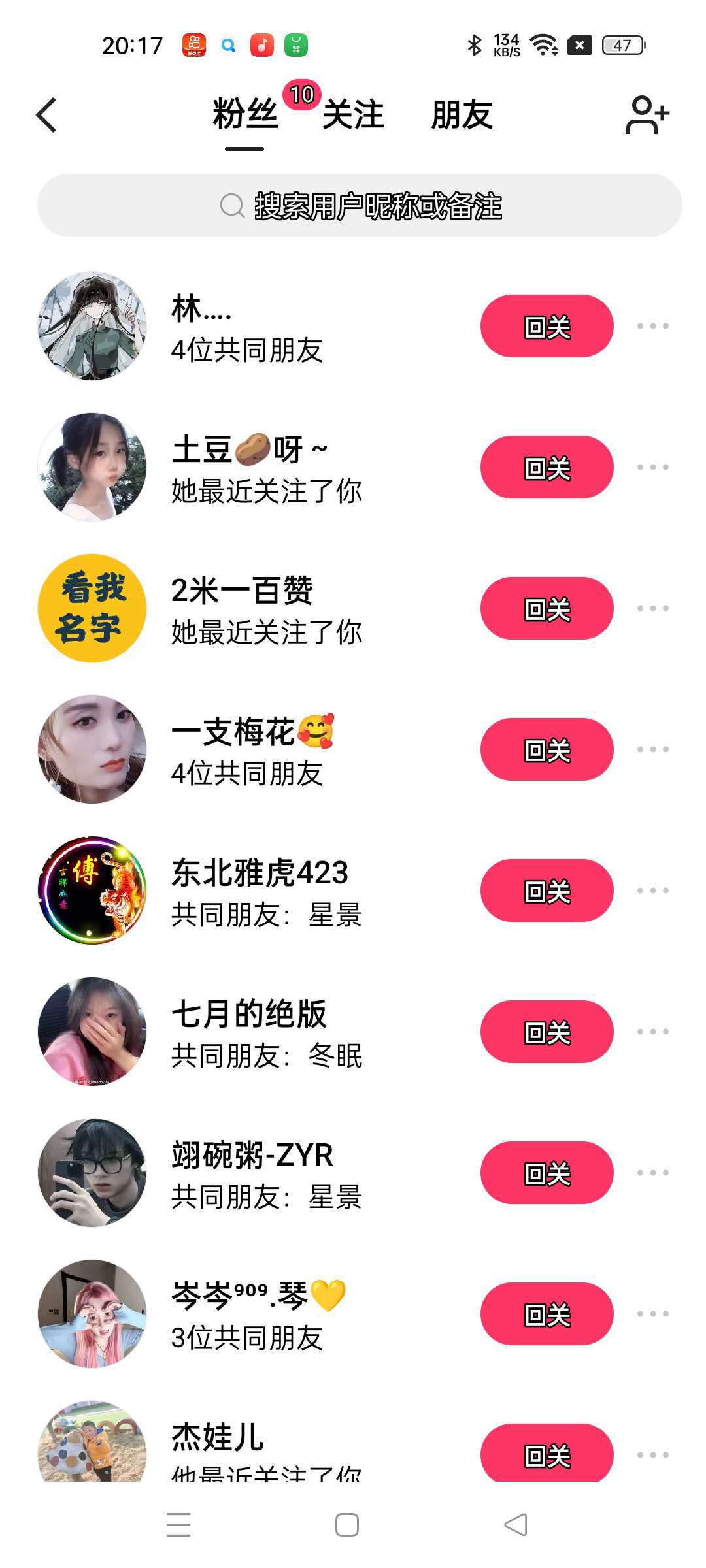706x1568 pixels.
Task: Select the 粉丝 tab
Action: click(245, 115)
